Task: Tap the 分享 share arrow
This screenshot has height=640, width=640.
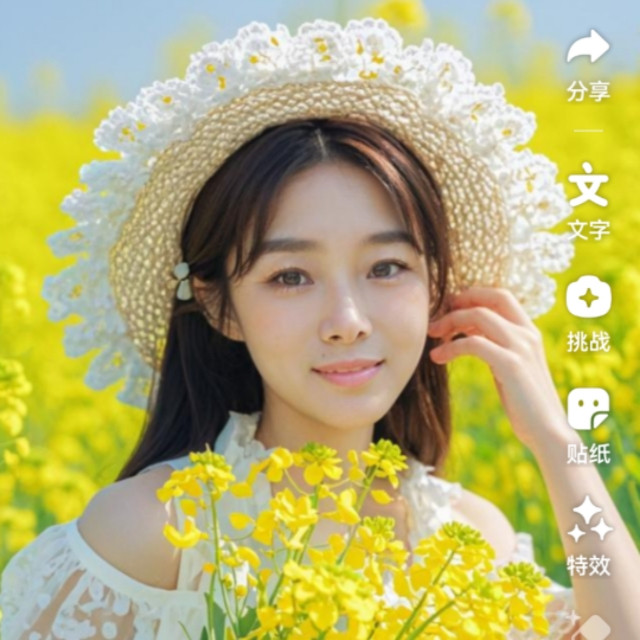Action: [x=588, y=48]
